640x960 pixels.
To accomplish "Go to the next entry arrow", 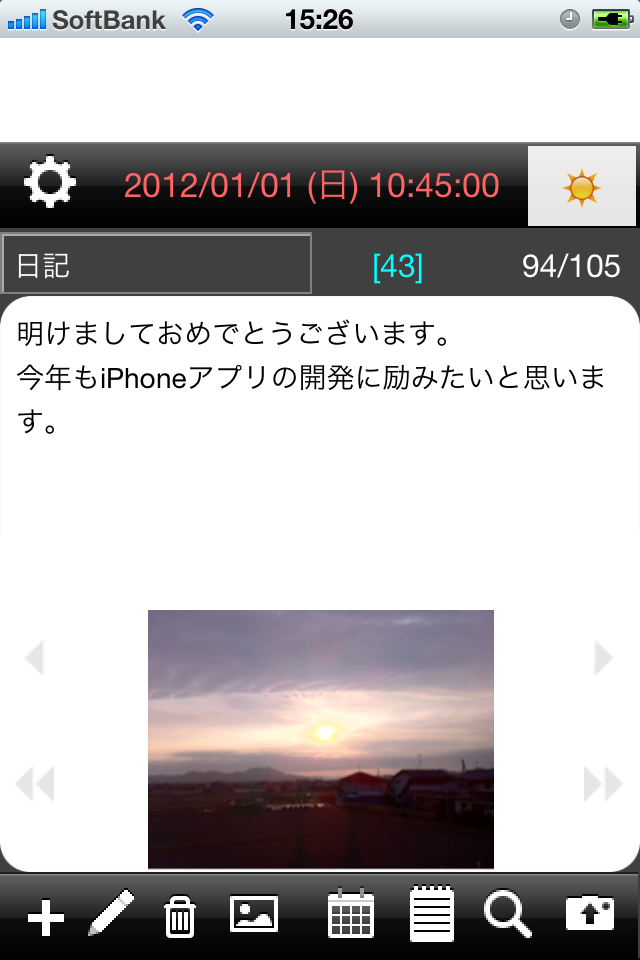I will tap(603, 658).
